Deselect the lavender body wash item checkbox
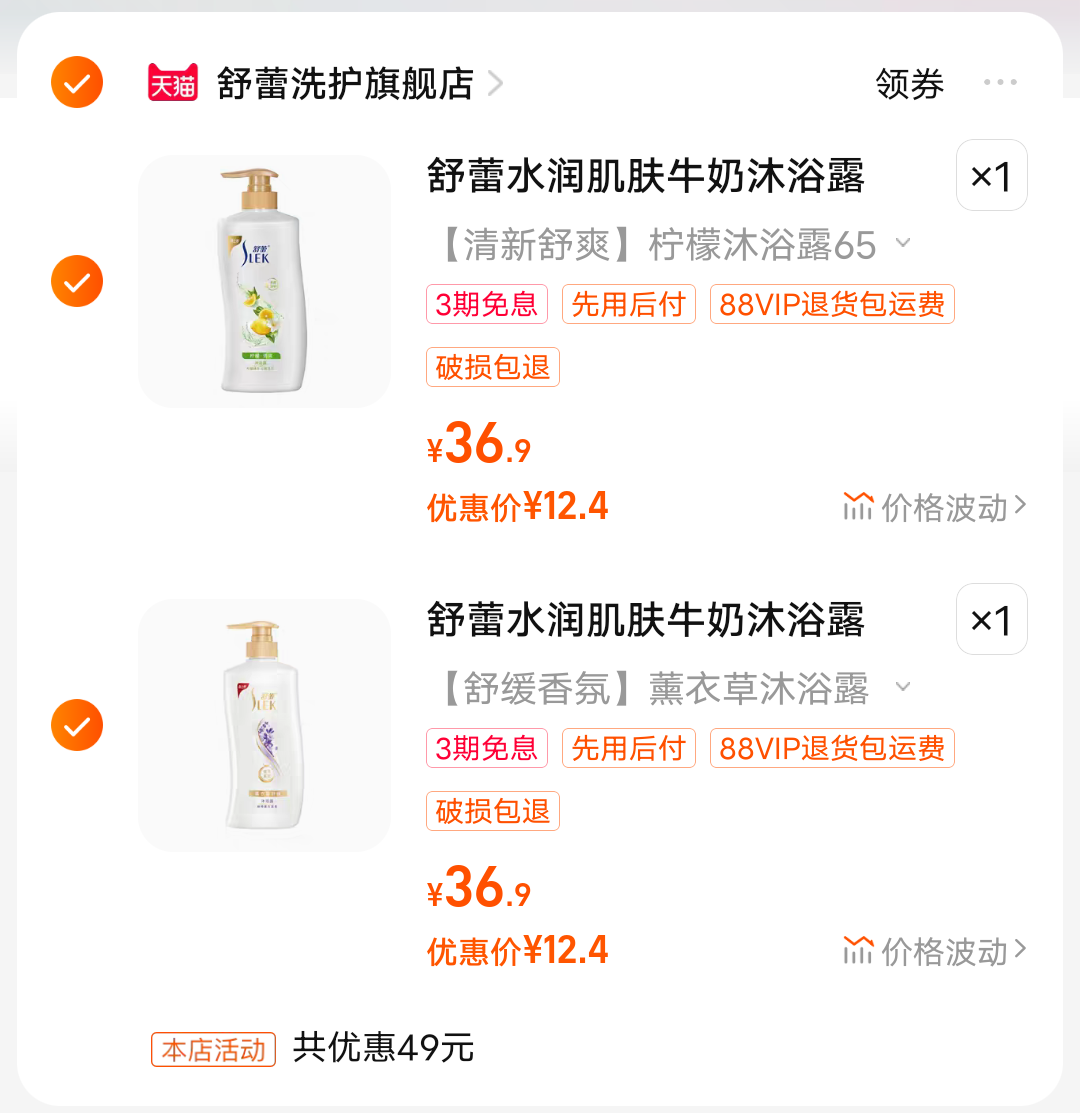The width and height of the screenshot is (1080, 1113). (77, 725)
